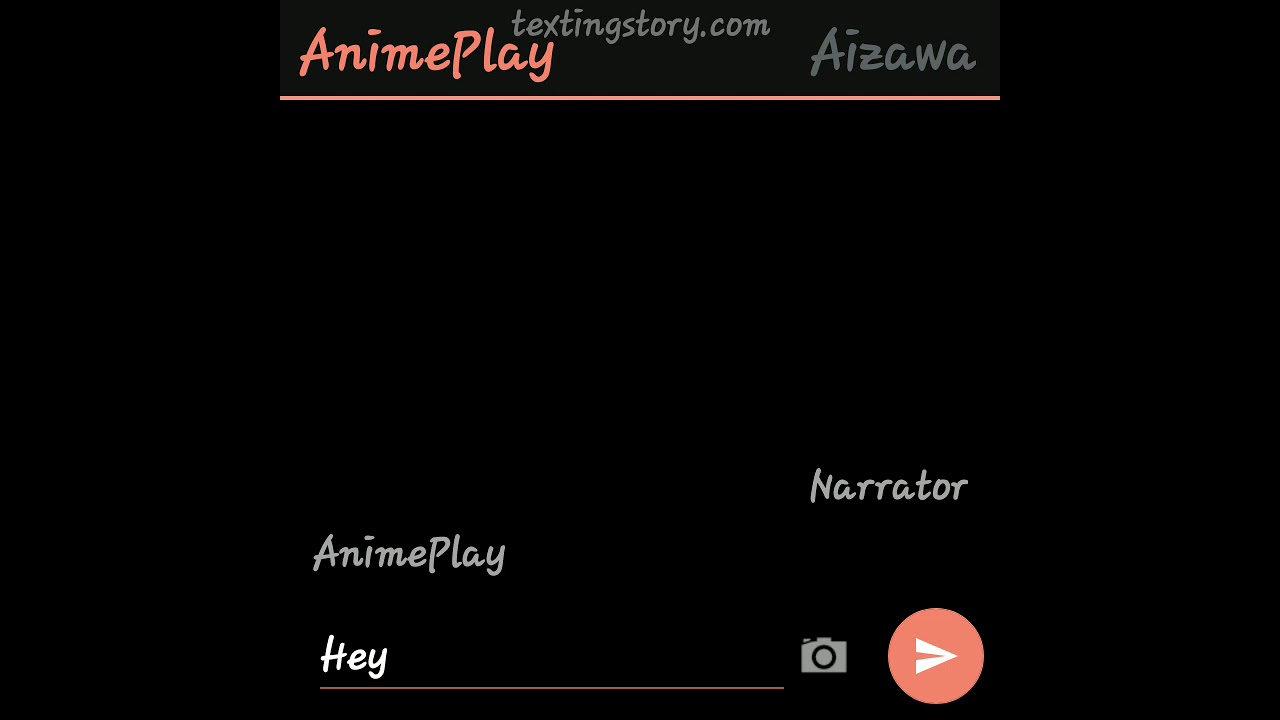The width and height of the screenshot is (1280, 720).
Task: Open the Aizawa character name in header
Action: [892, 53]
